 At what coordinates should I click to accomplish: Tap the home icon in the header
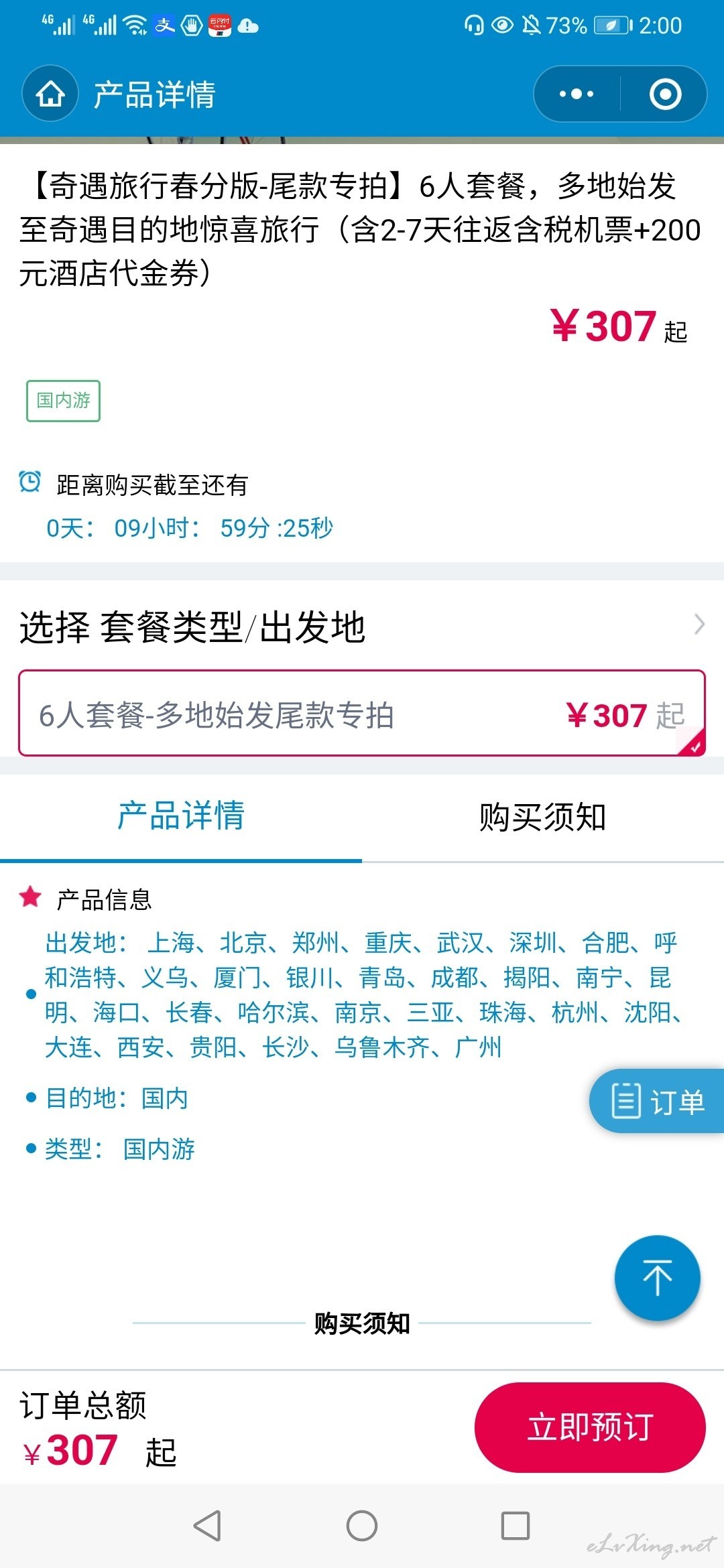pos(50,94)
